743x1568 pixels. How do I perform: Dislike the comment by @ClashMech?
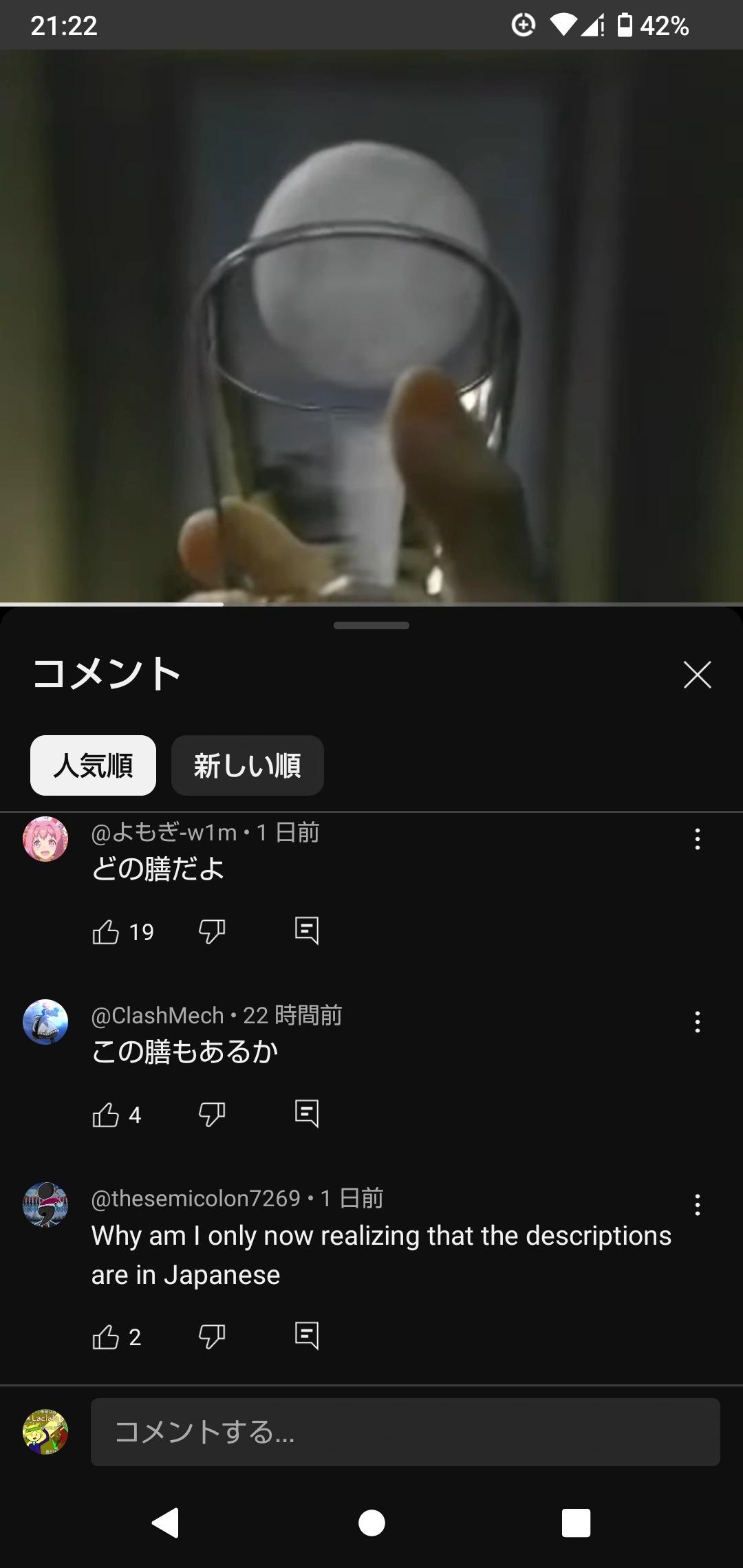click(212, 1115)
